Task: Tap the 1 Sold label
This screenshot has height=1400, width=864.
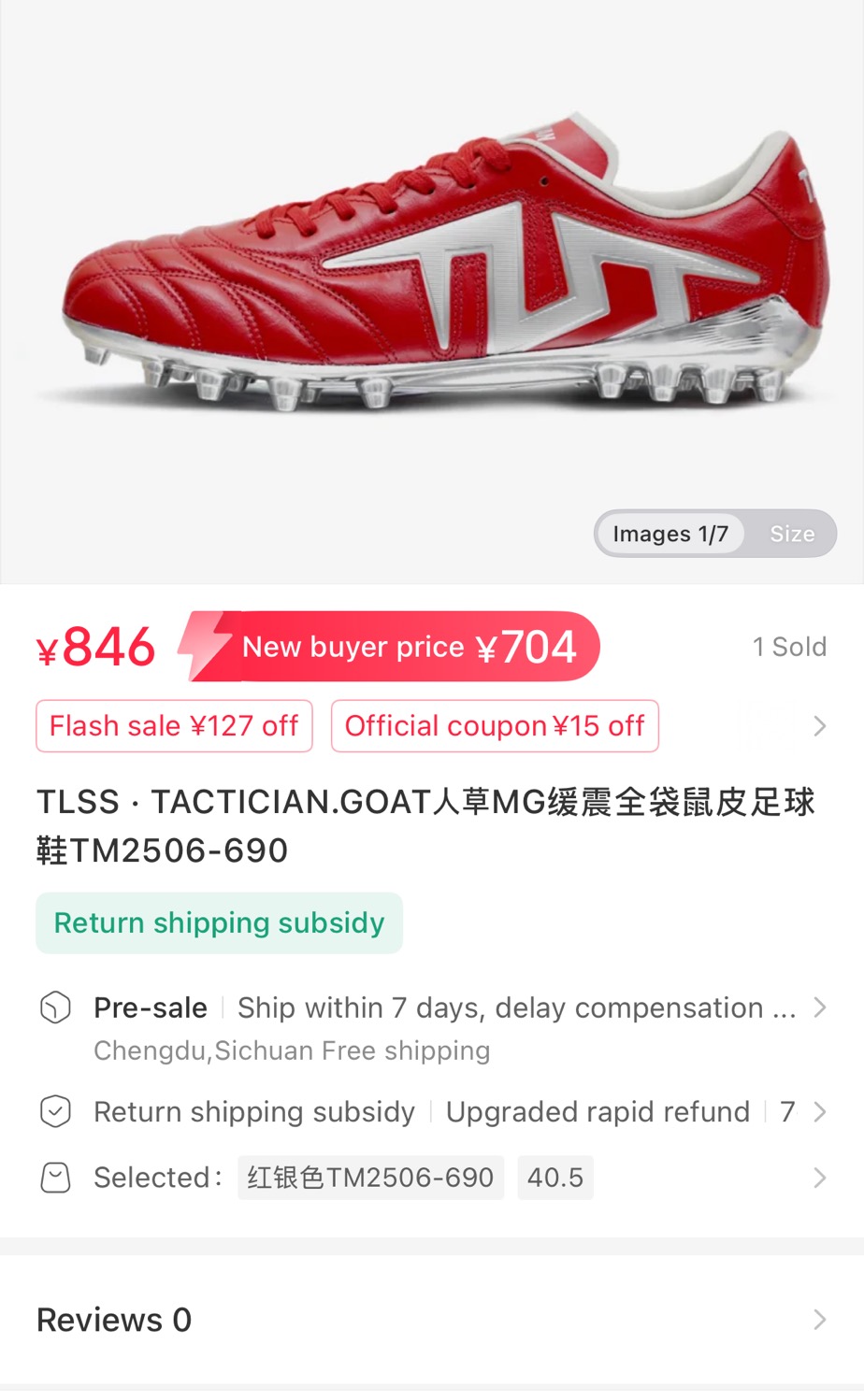Action: click(x=790, y=646)
